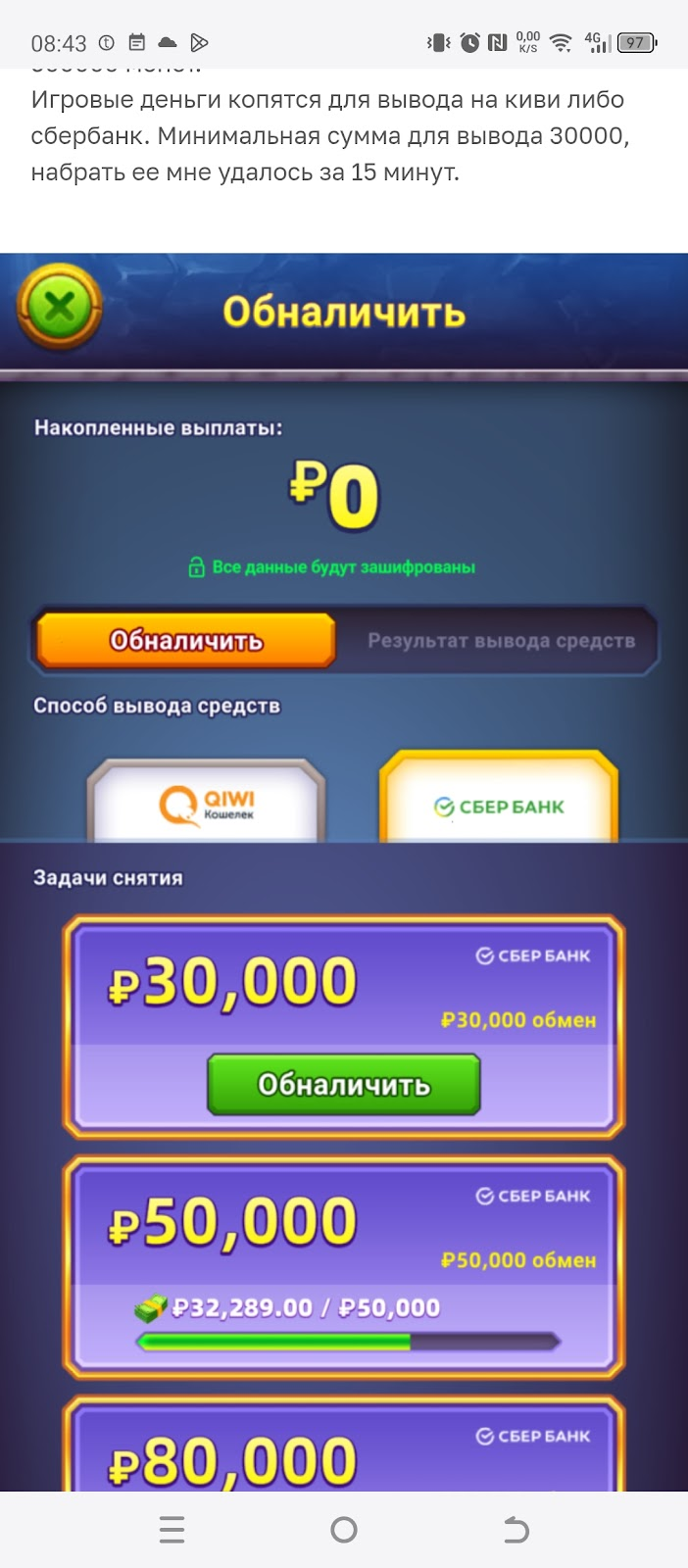This screenshot has height=1568, width=688.
Task: Open the embedded game screenshot image
Action: click(x=344, y=872)
